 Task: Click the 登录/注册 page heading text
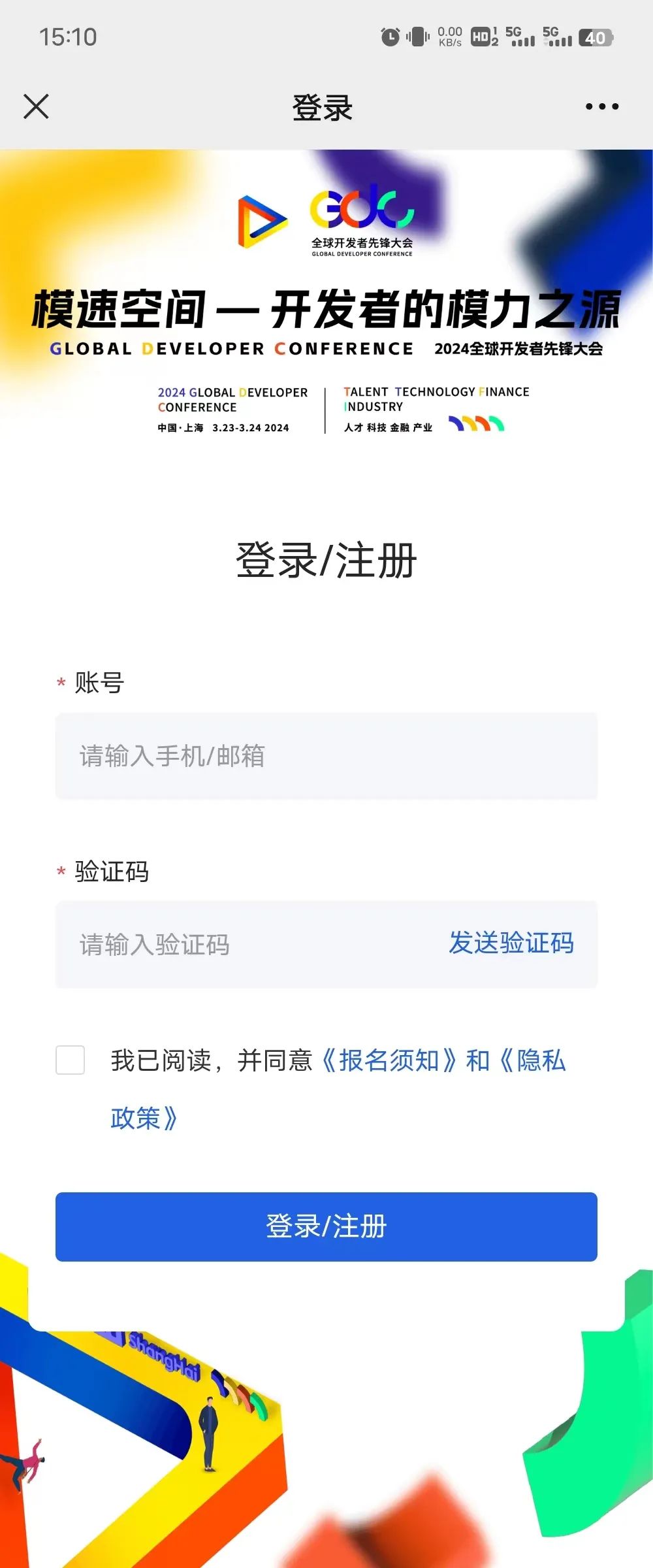pyautogui.click(x=326, y=560)
